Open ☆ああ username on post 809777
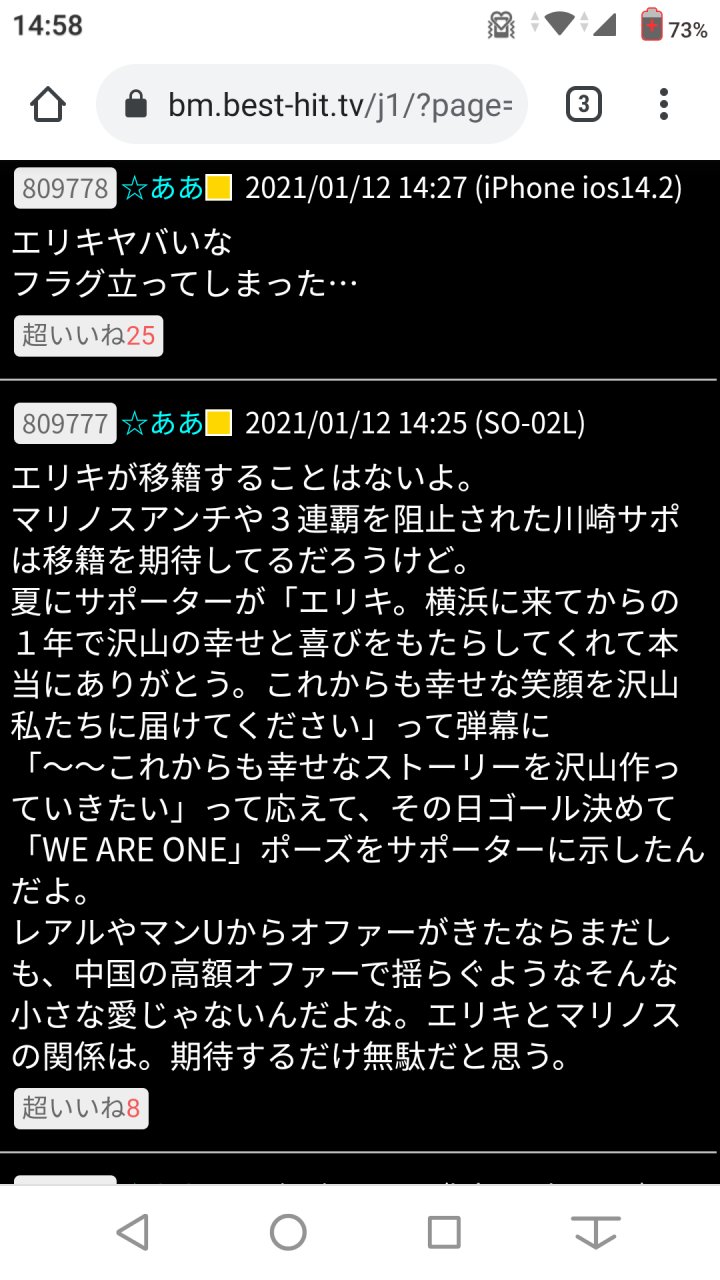Viewport: 720px width, 1280px height. [x=163, y=424]
